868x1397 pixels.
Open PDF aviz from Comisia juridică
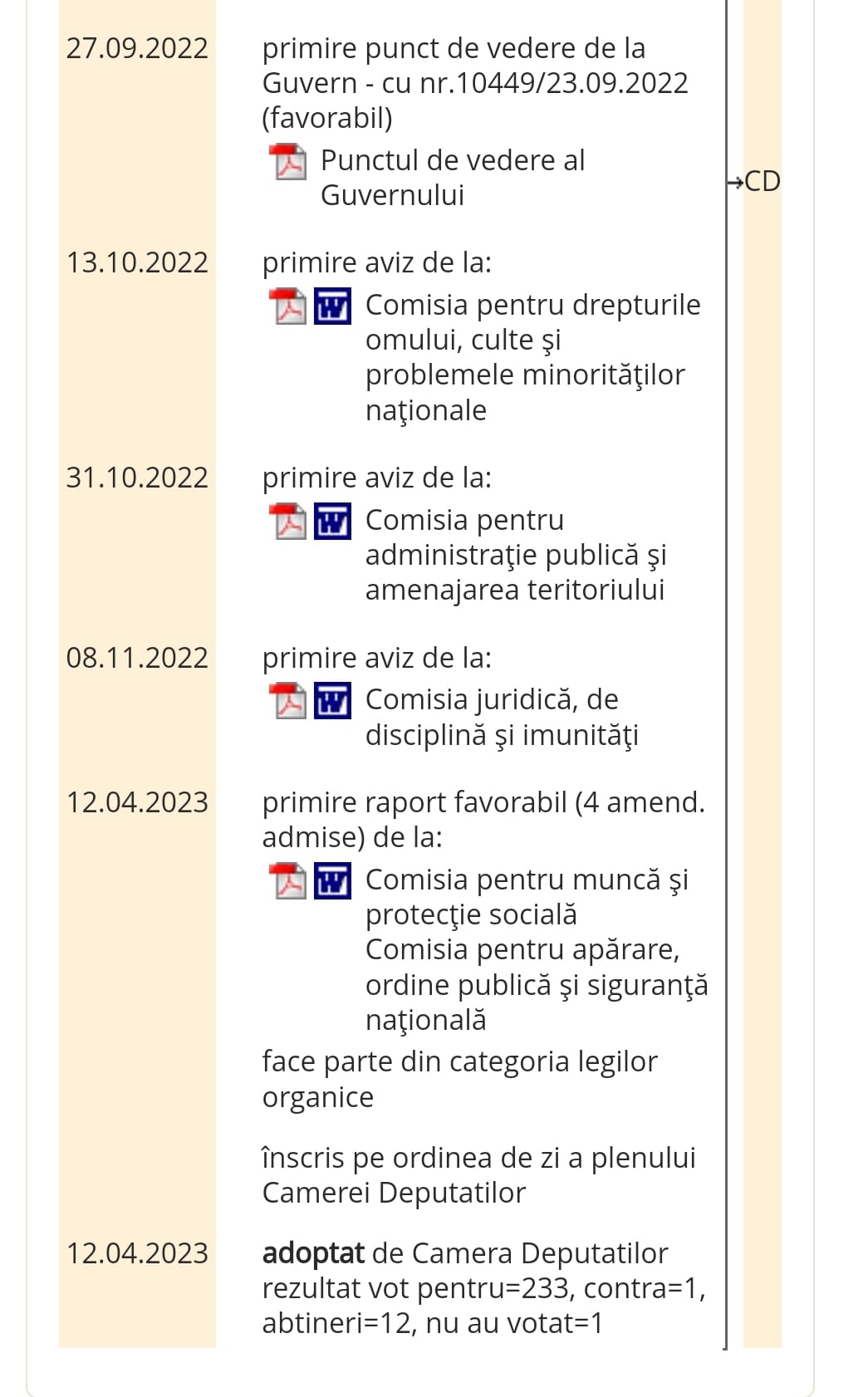point(287,701)
